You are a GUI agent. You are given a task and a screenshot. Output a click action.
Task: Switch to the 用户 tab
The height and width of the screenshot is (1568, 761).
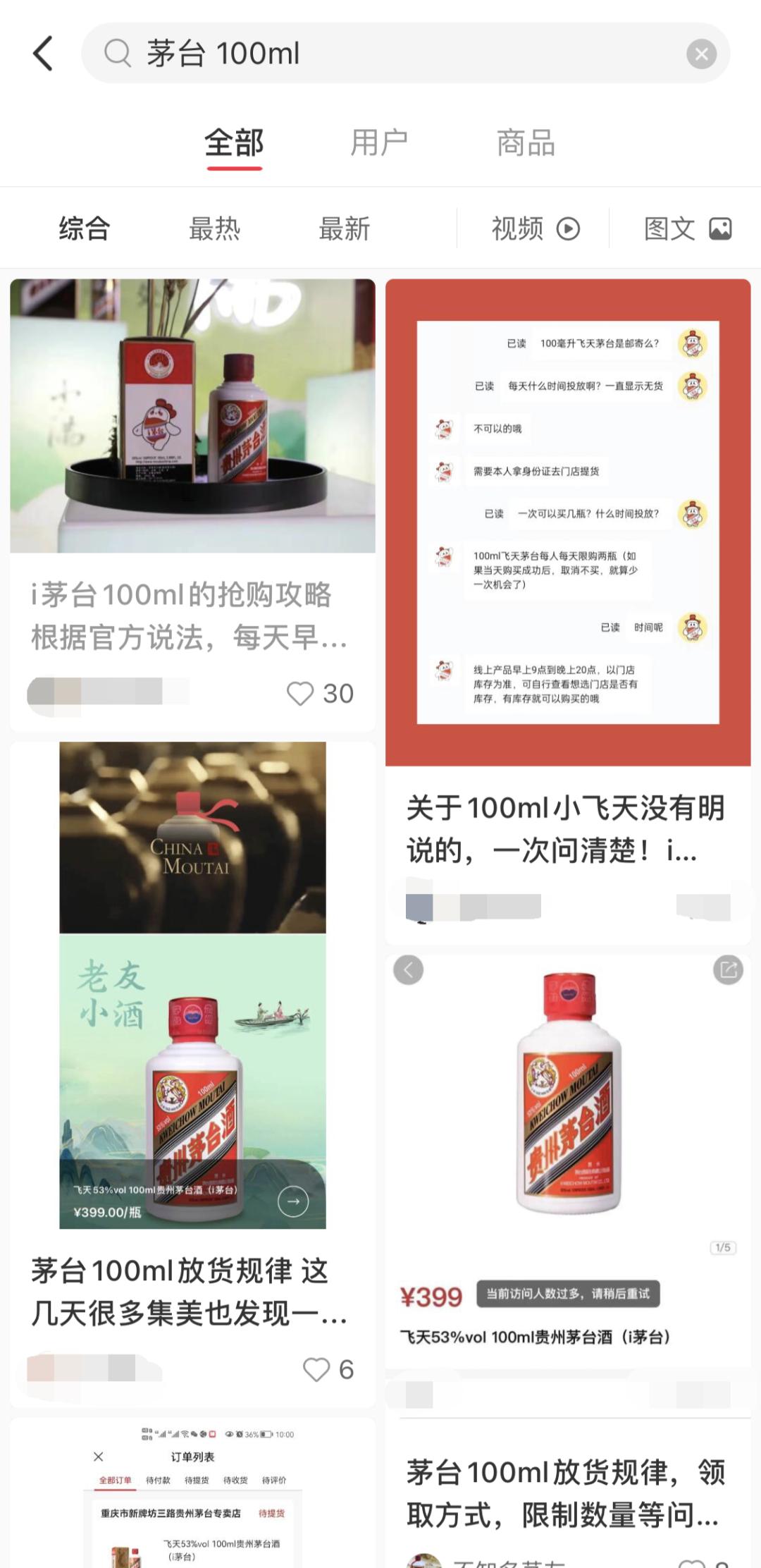point(379,143)
